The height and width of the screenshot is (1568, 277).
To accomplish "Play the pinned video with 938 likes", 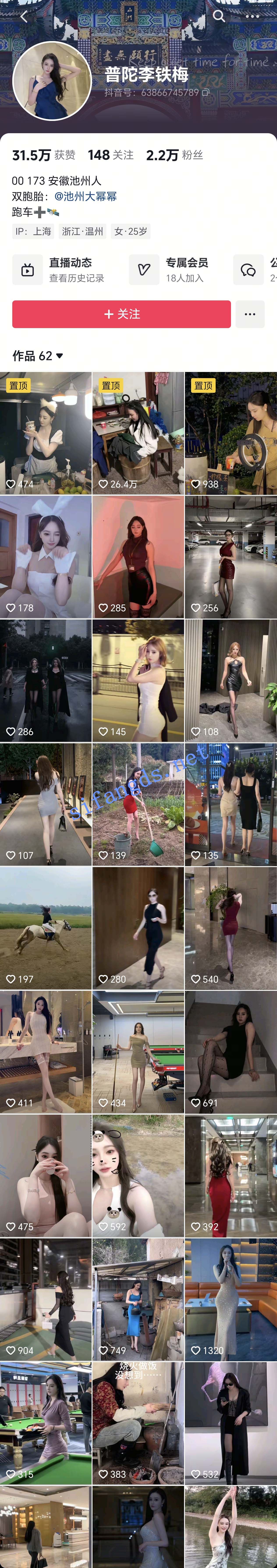I will [231, 433].
